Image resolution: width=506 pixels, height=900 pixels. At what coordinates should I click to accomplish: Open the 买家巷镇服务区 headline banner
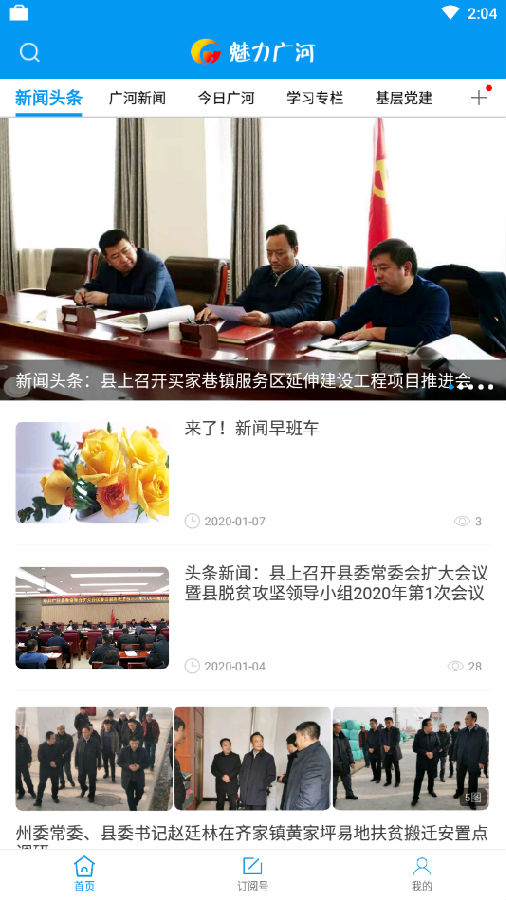point(253,259)
